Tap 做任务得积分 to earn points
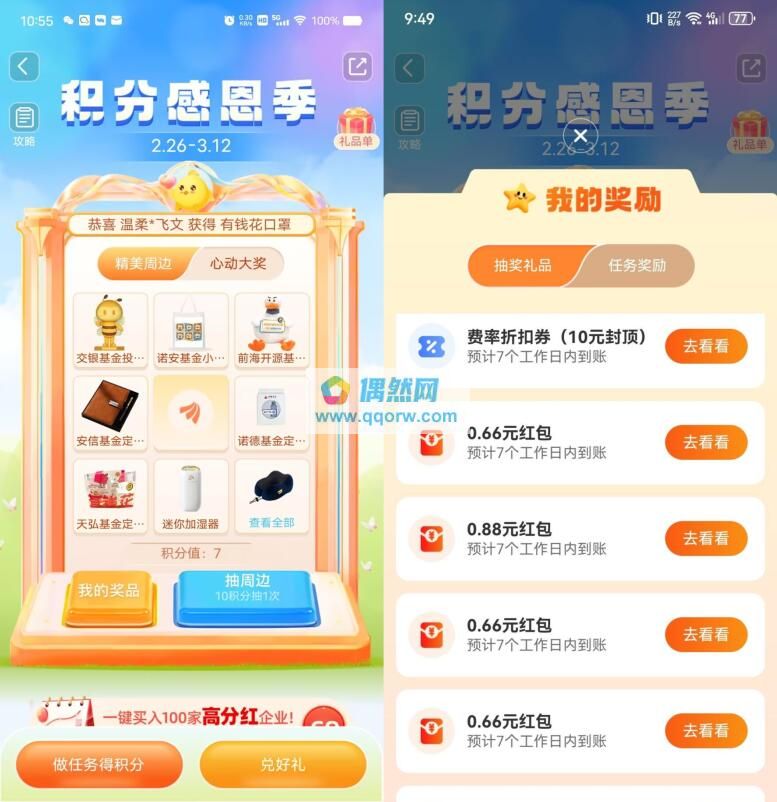The height and width of the screenshot is (802, 777). pyautogui.click(x=98, y=765)
